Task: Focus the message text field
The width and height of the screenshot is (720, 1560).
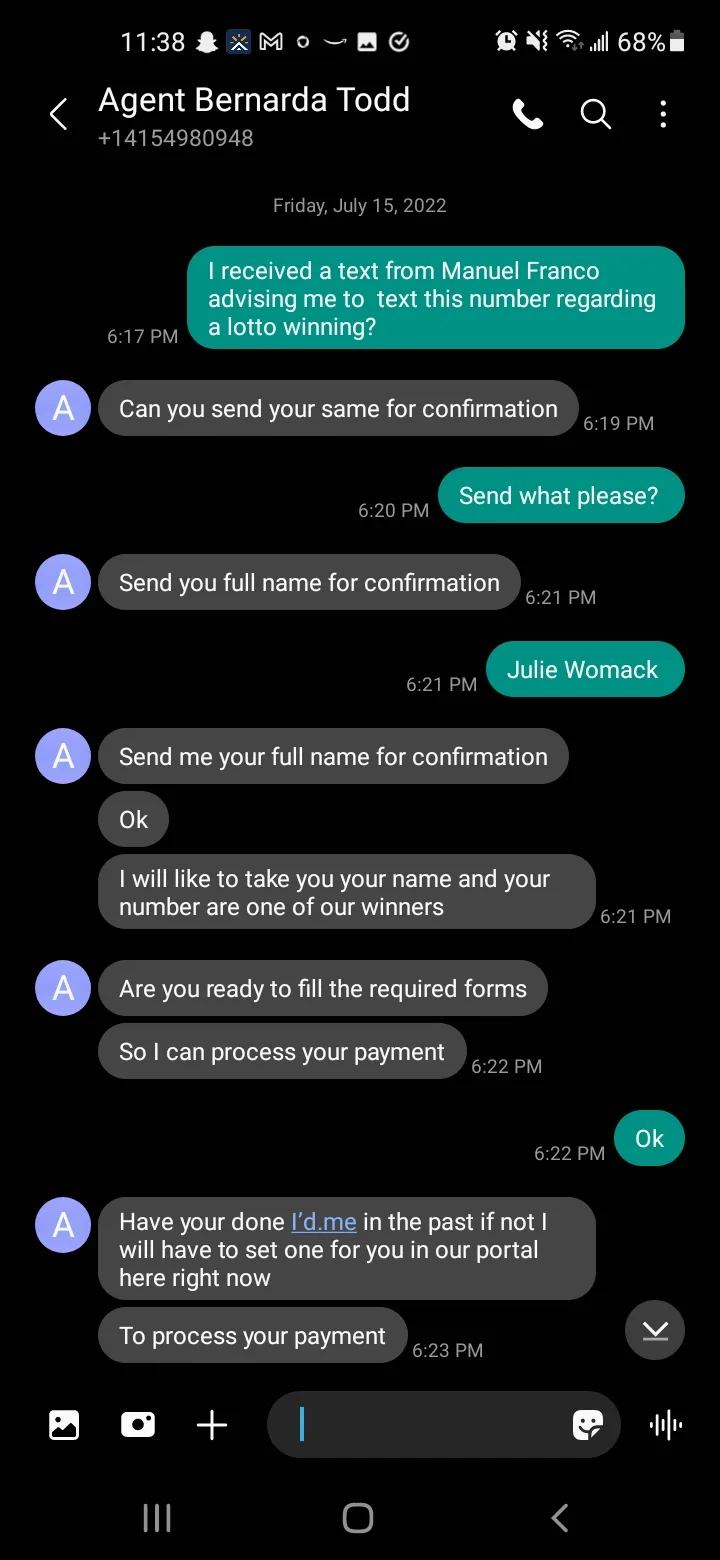Action: pos(430,1424)
